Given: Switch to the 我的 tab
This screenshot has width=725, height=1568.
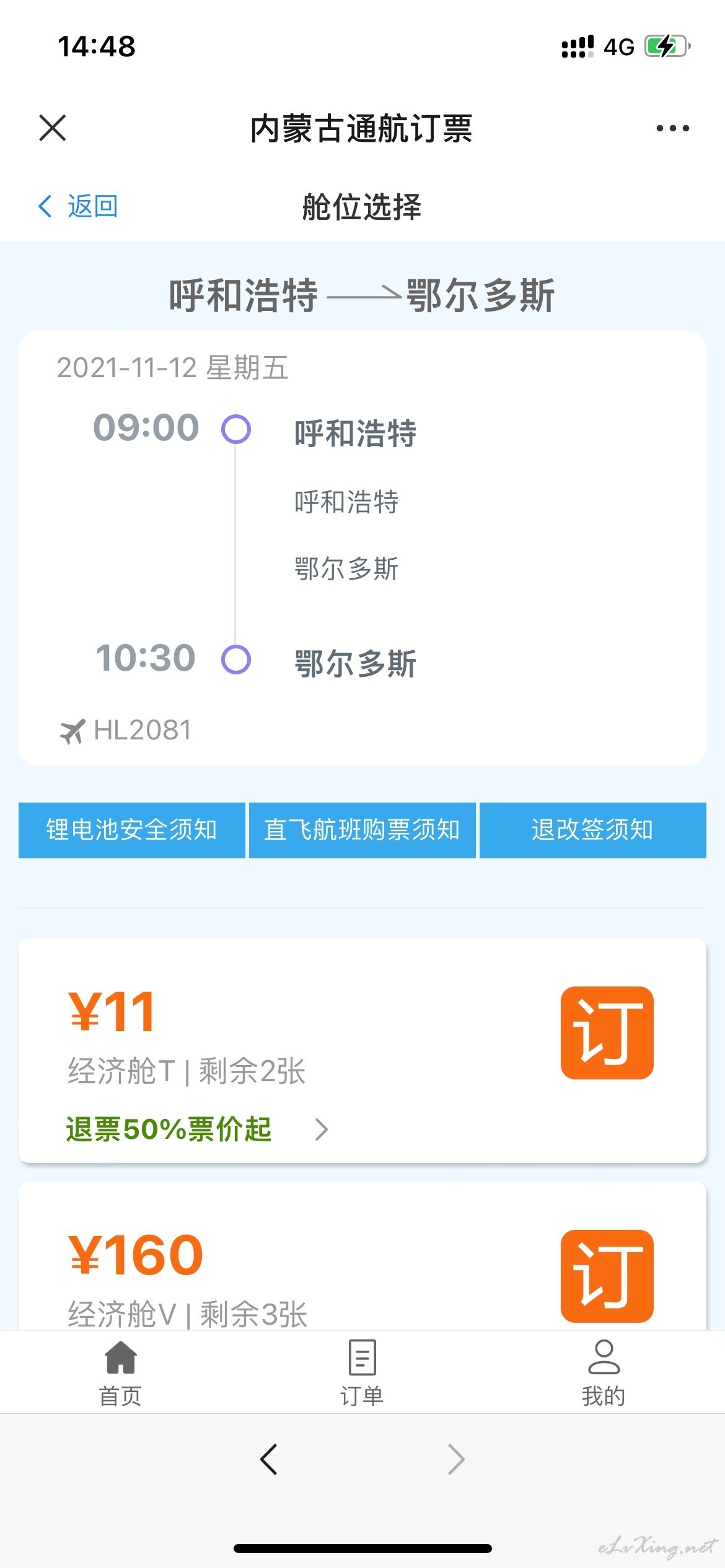Looking at the screenshot, I should pos(604,1372).
